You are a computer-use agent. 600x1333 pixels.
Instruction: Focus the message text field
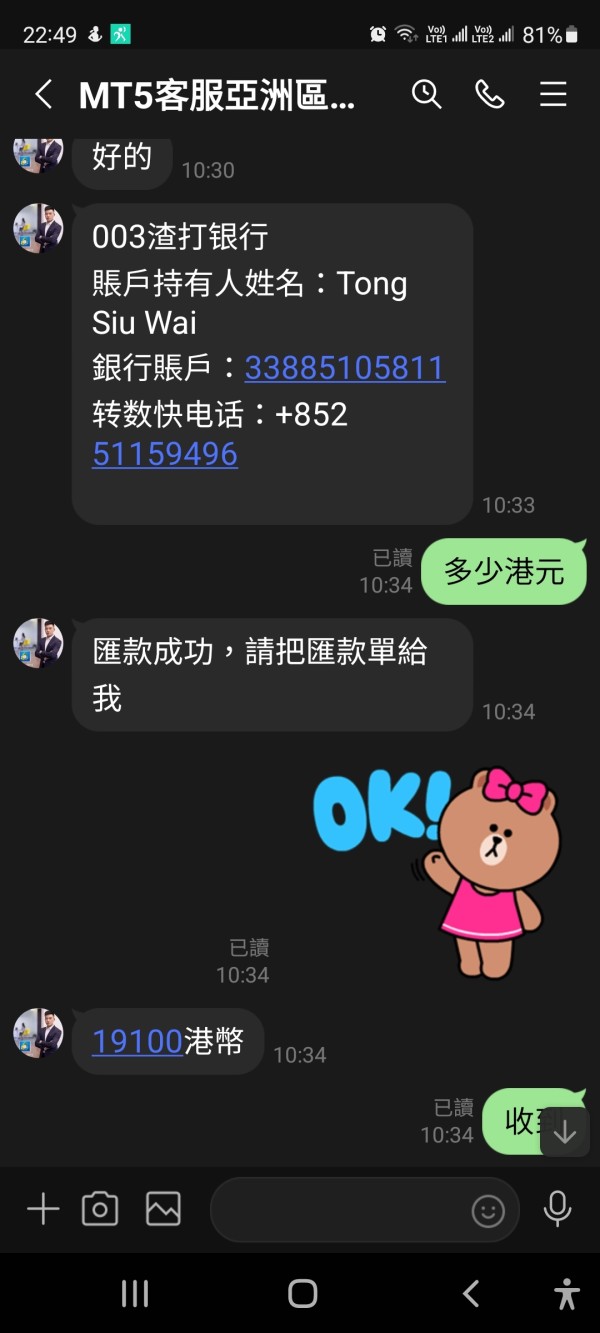click(340, 1210)
